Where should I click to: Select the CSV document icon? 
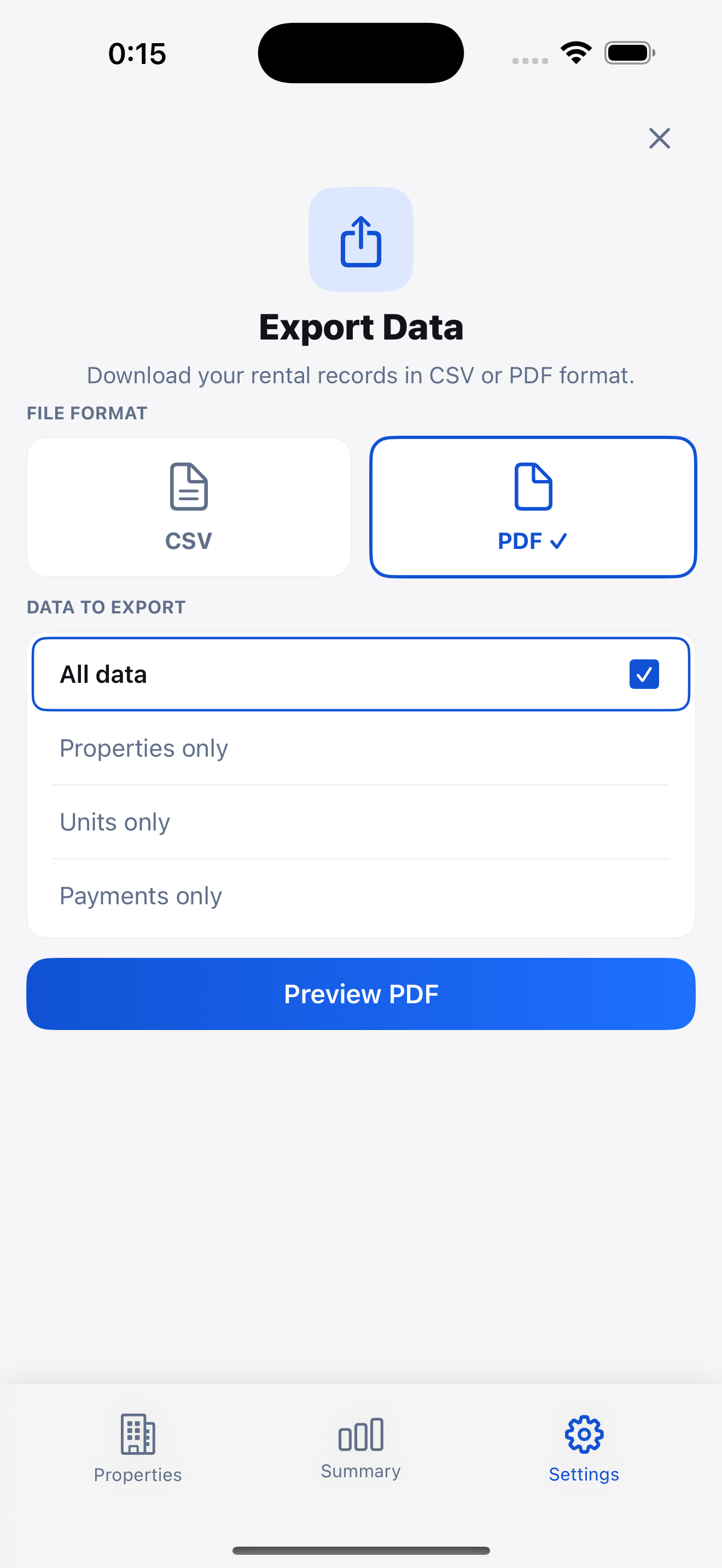click(188, 487)
